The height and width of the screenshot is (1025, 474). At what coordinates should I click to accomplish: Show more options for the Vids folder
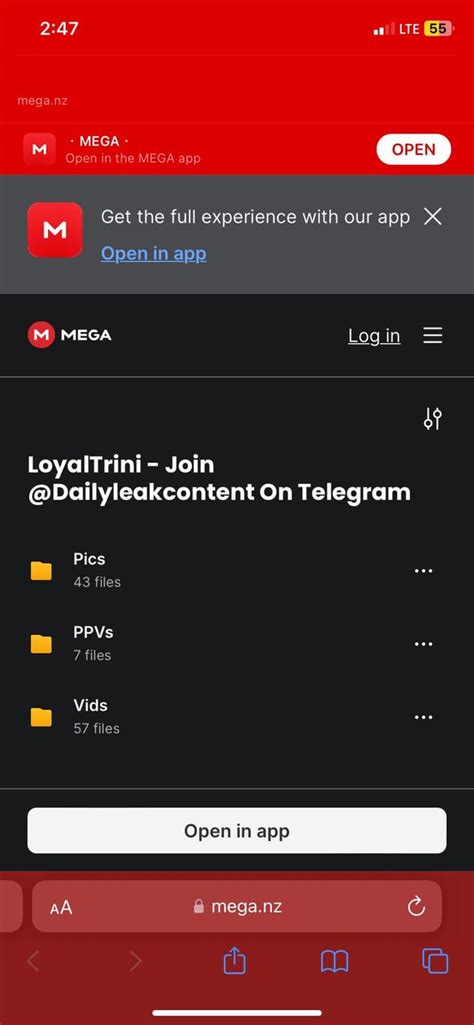coord(424,717)
